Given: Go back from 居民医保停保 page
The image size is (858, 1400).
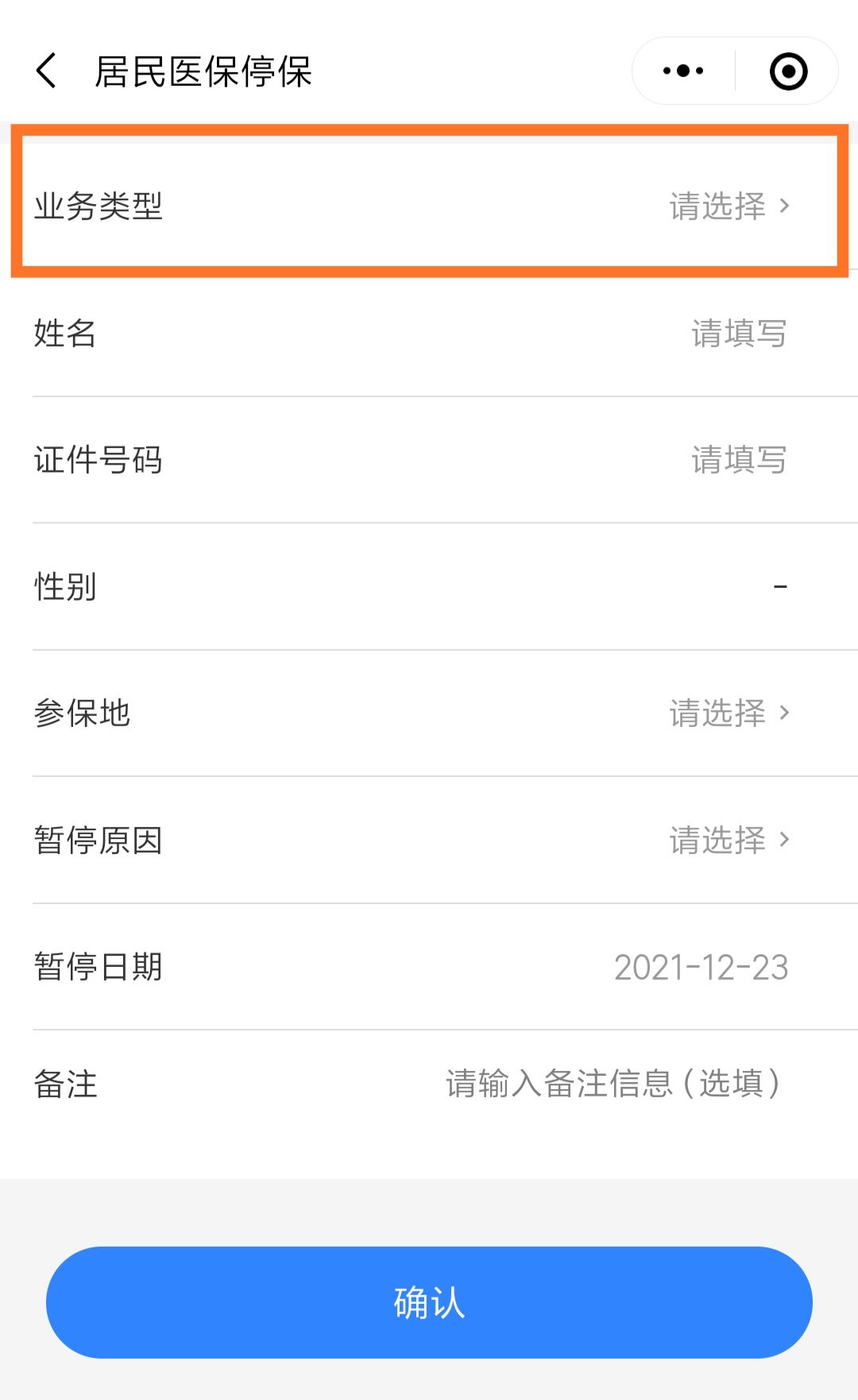Looking at the screenshot, I should pos(47,71).
